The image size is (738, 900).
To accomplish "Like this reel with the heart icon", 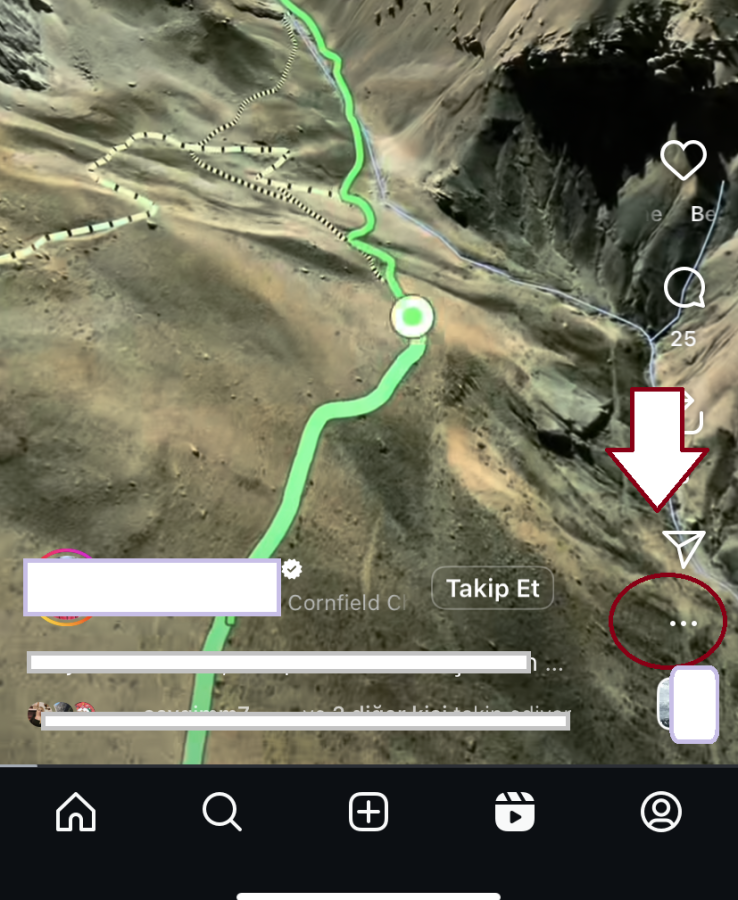I will [684, 160].
